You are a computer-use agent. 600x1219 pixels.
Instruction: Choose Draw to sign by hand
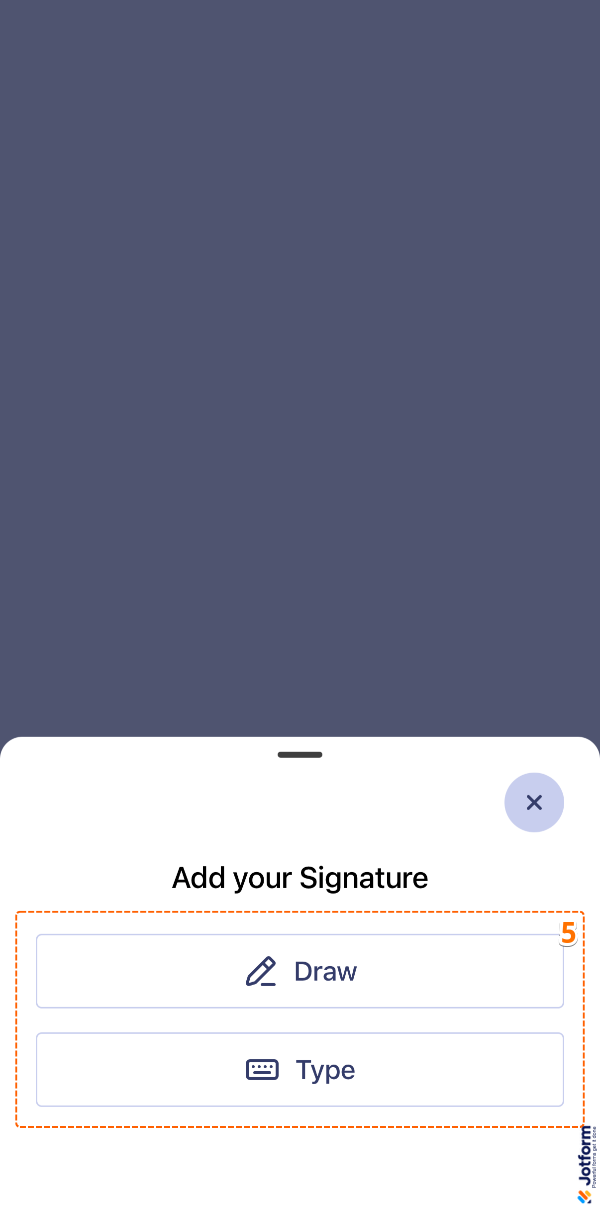300,971
